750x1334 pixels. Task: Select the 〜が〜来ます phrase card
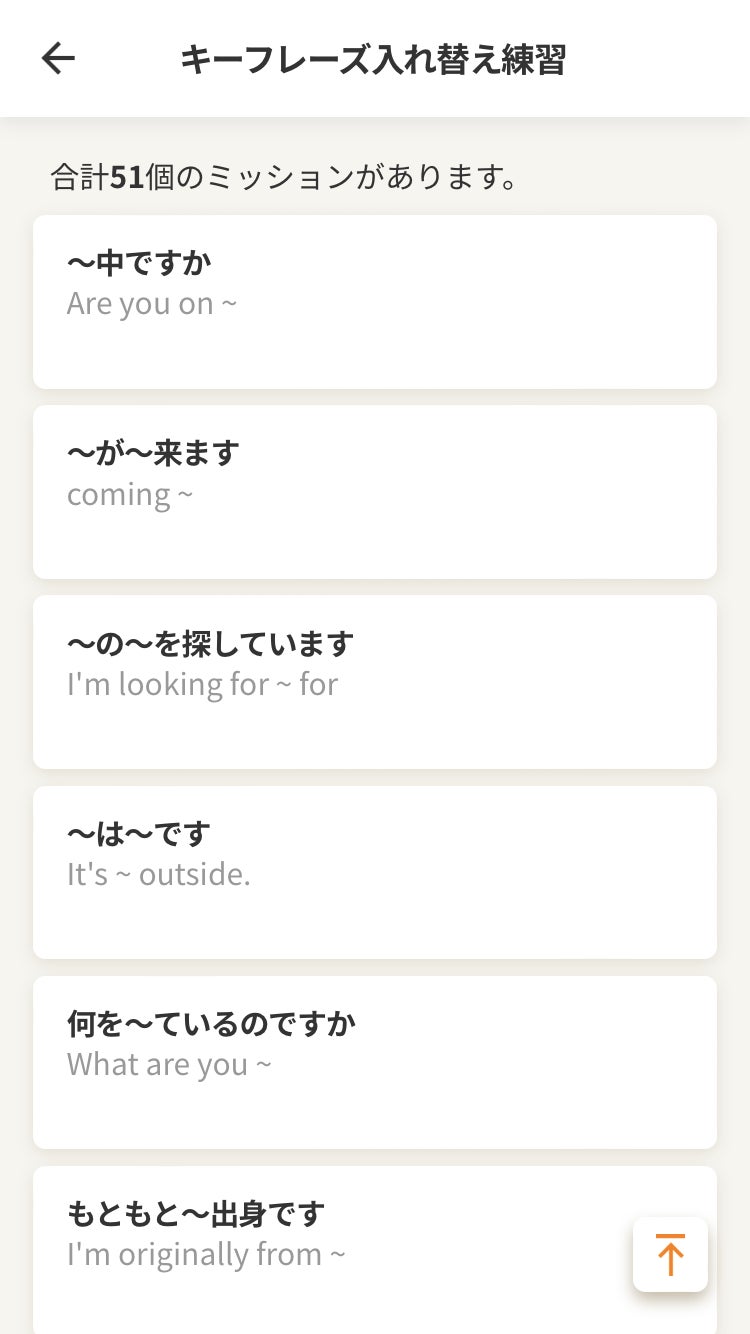(374, 491)
